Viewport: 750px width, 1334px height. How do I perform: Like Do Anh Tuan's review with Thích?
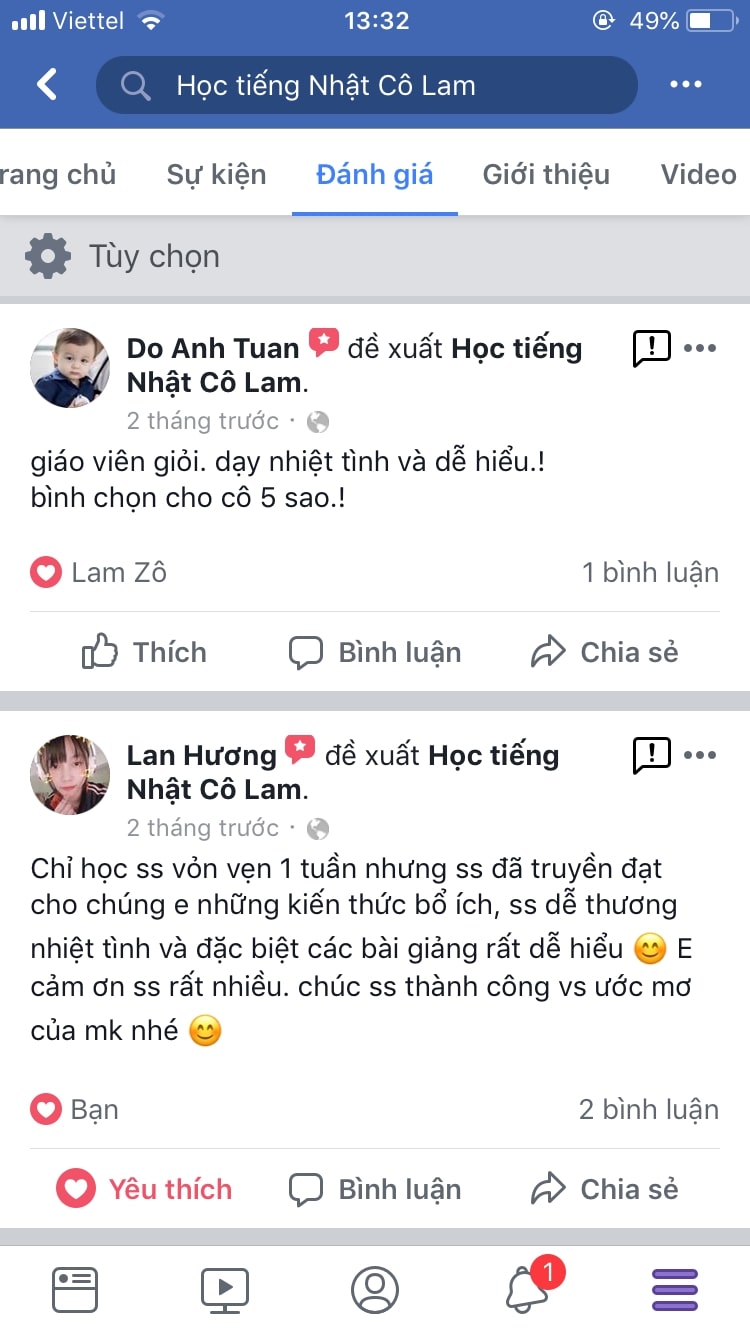pos(144,653)
